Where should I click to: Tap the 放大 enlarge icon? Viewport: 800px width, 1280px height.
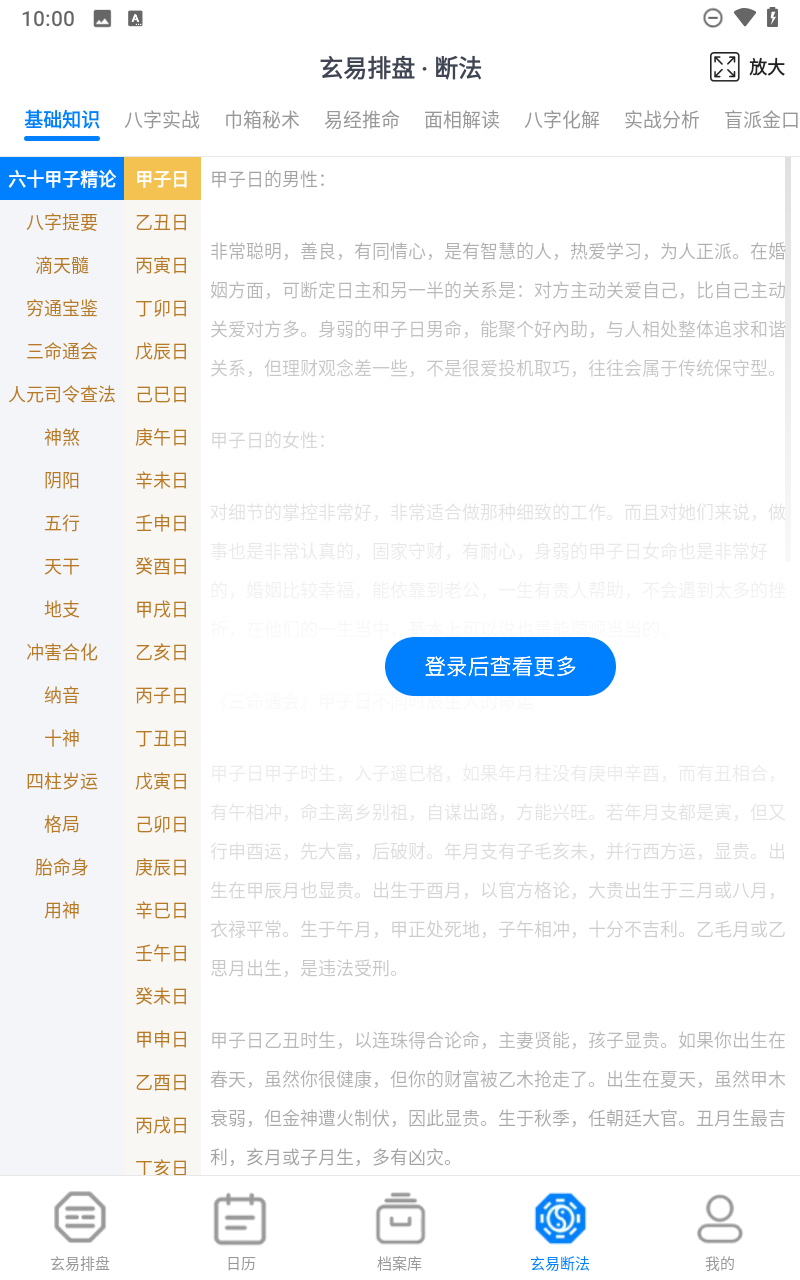(x=724, y=67)
